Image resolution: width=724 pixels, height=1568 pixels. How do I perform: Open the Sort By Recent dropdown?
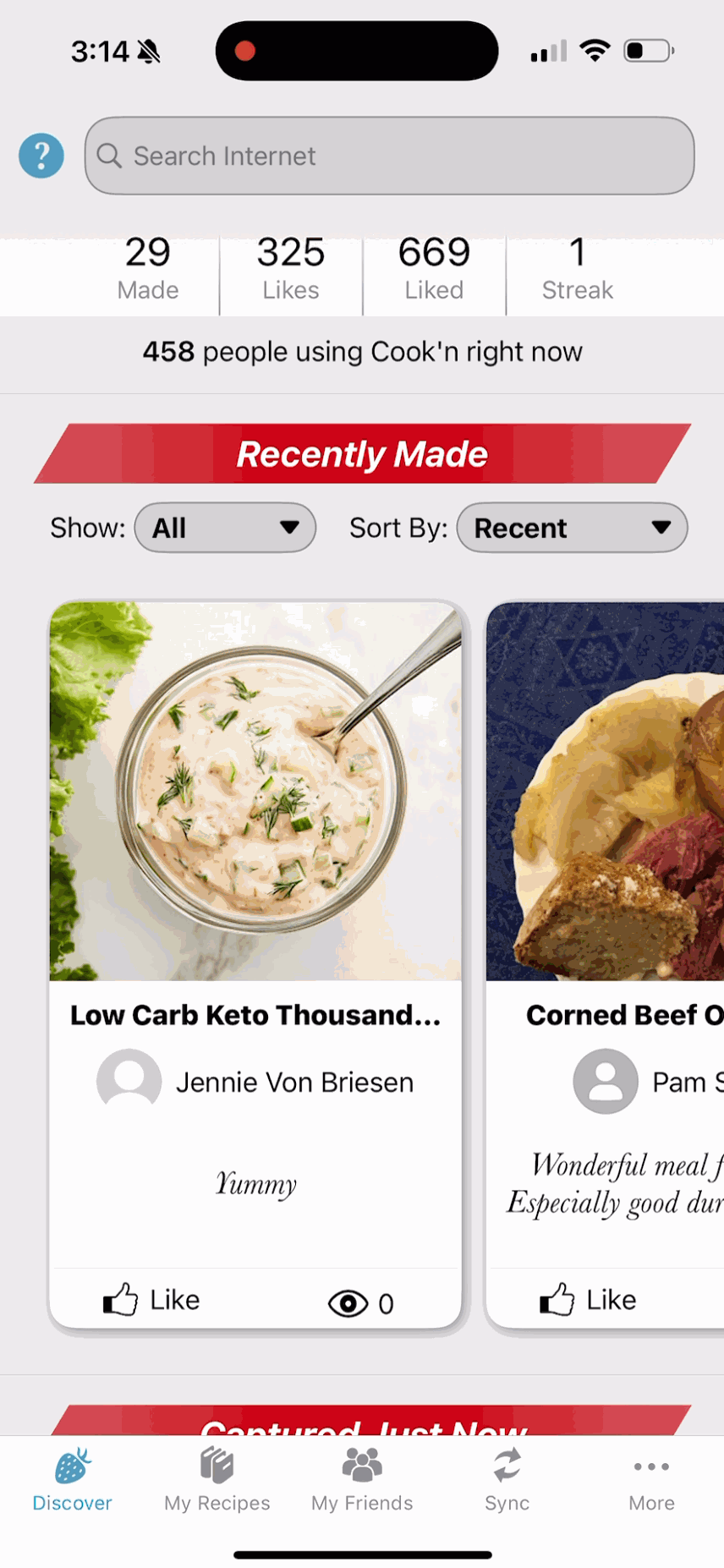pyautogui.click(x=572, y=528)
